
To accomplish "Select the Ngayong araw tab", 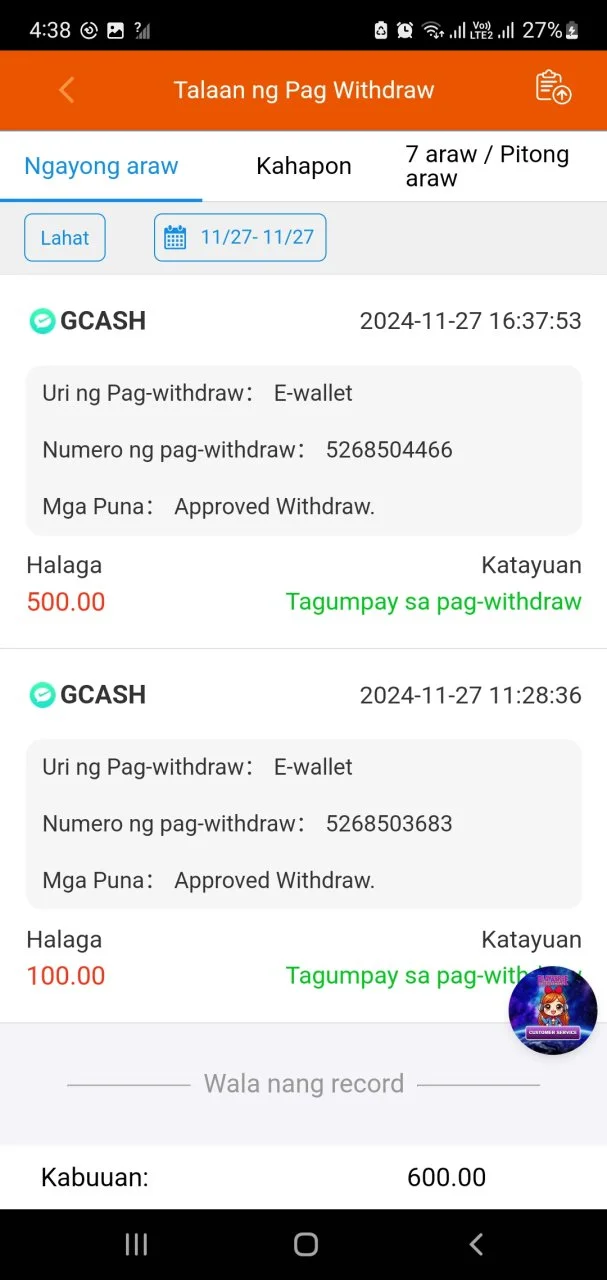I will coord(101,166).
